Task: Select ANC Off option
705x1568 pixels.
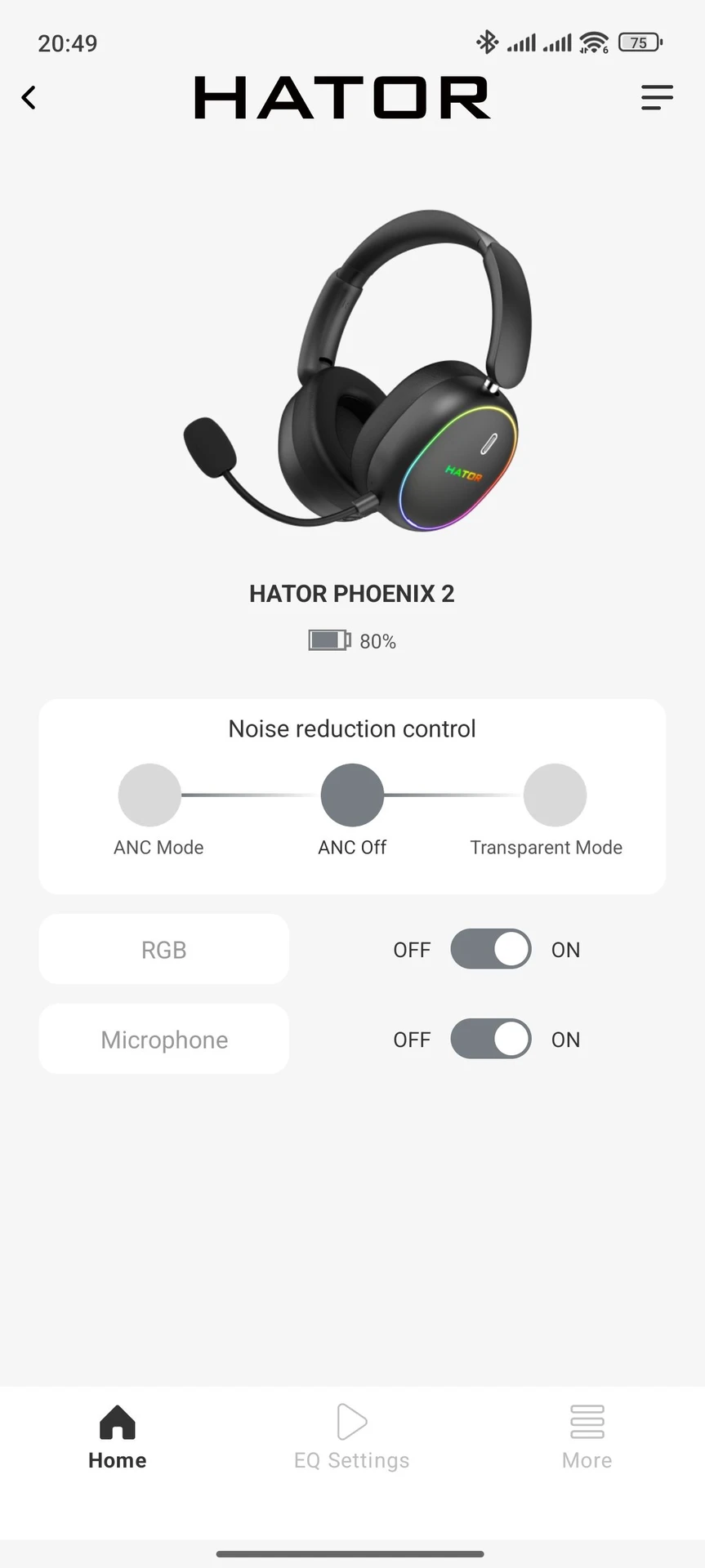Action: tap(352, 795)
